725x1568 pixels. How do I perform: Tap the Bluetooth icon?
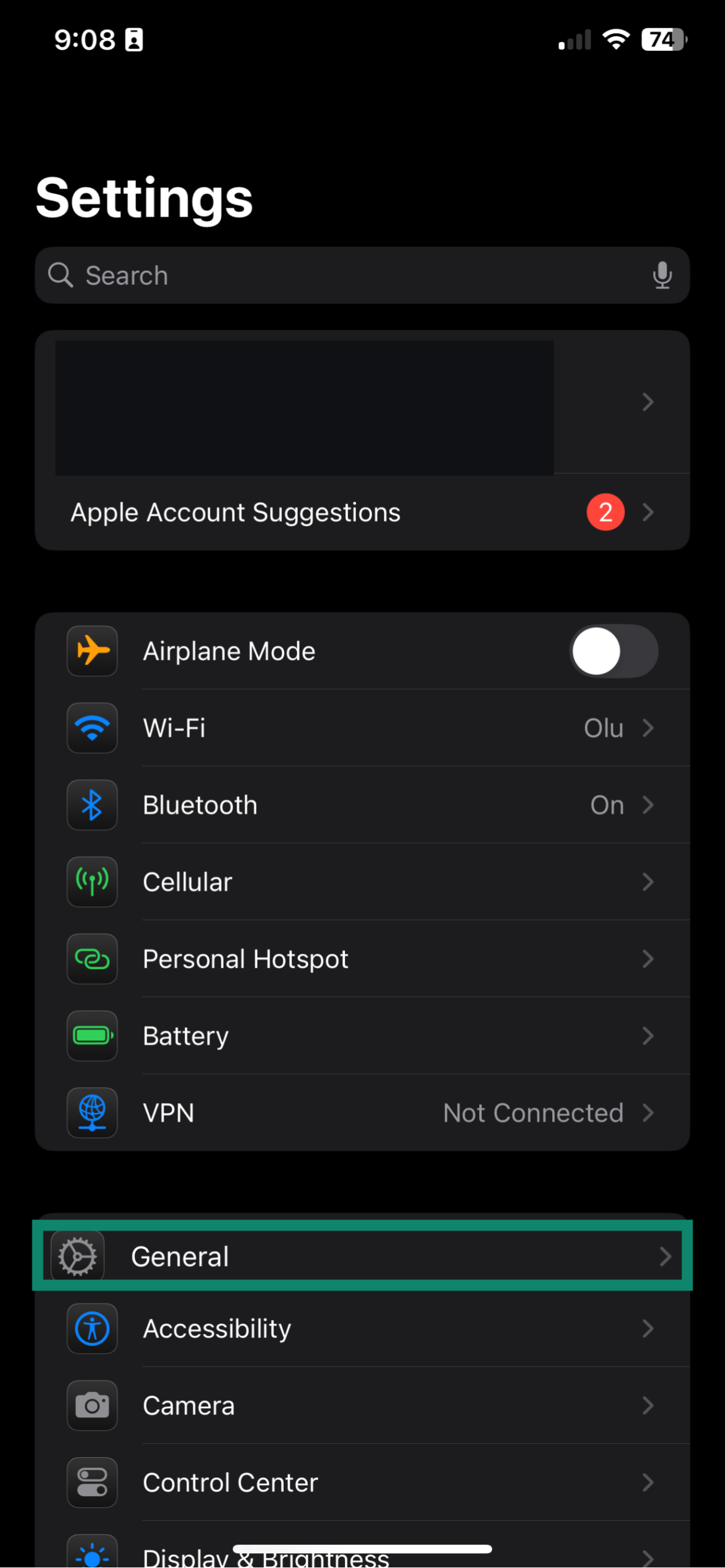[x=91, y=805]
